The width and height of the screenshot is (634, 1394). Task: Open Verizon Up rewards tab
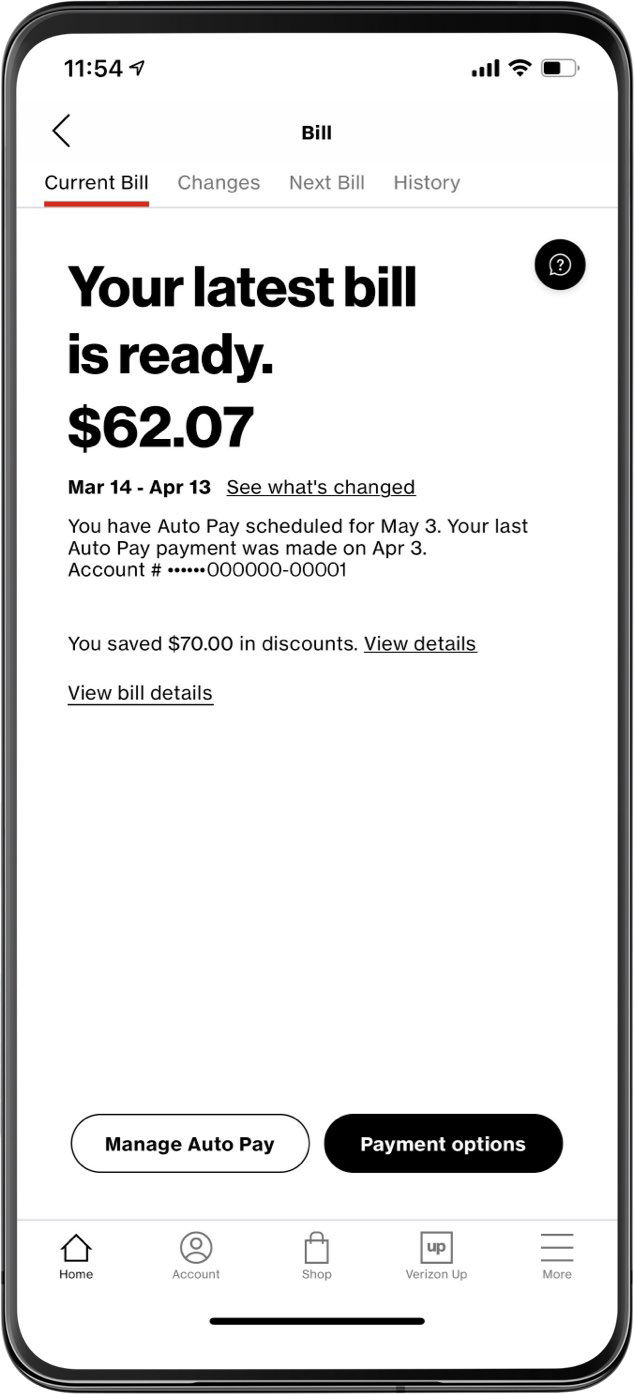click(x=436, y=1256)
